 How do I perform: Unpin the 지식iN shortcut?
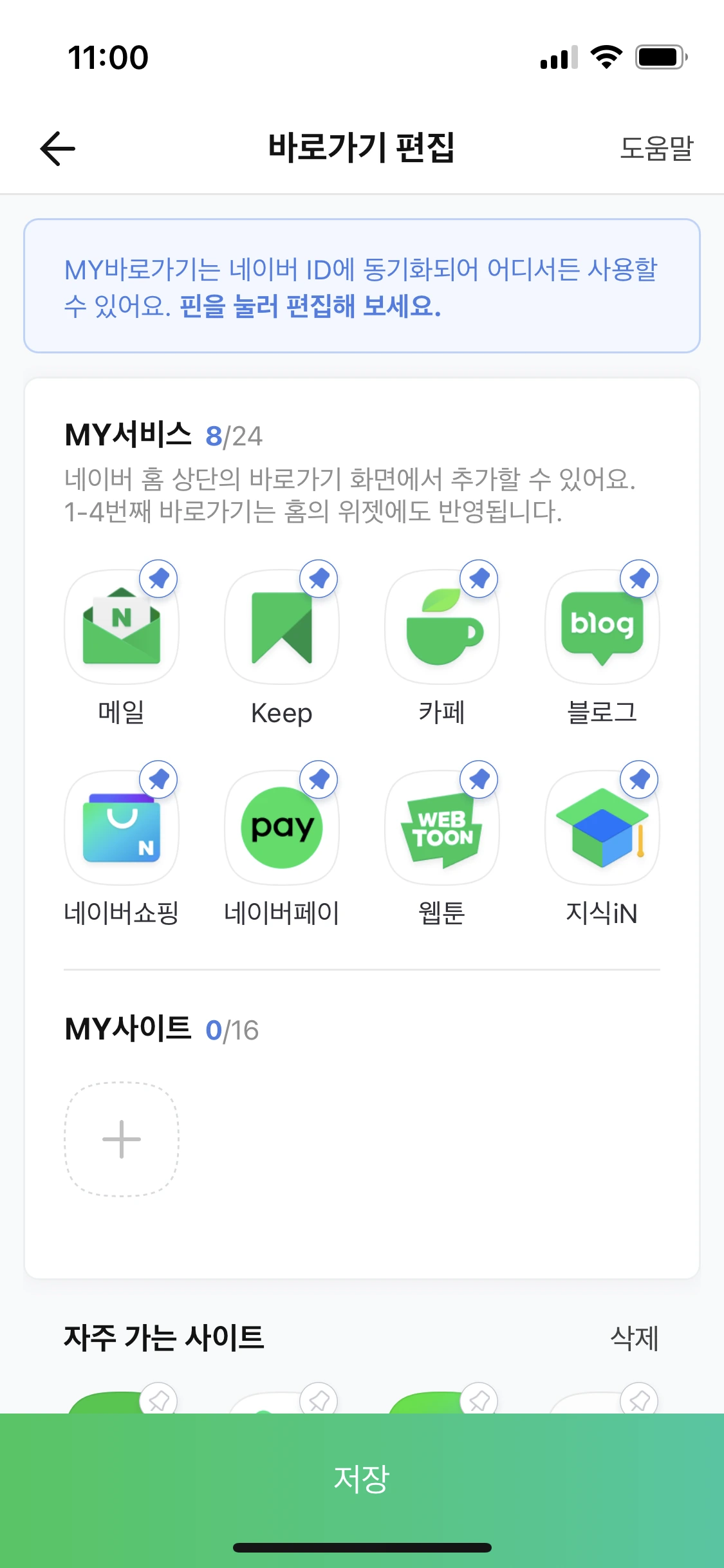[640, 779]
